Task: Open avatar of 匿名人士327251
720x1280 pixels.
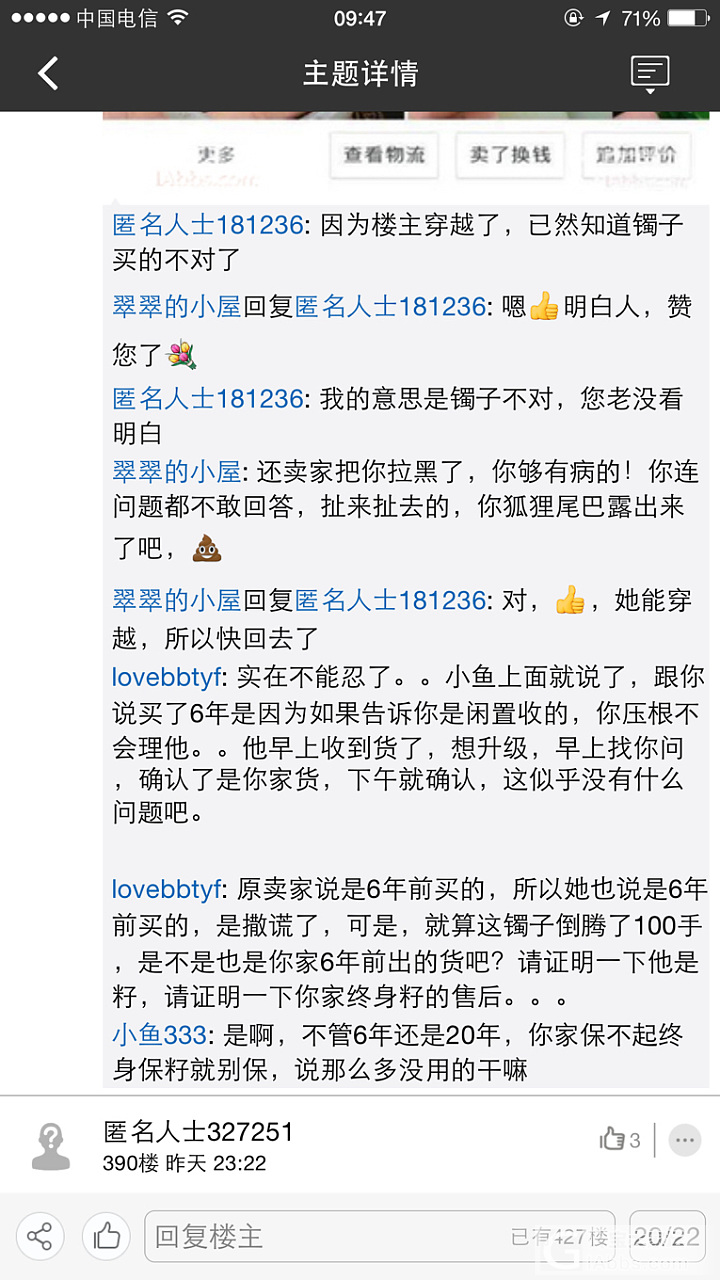Action: point(51,1146)
